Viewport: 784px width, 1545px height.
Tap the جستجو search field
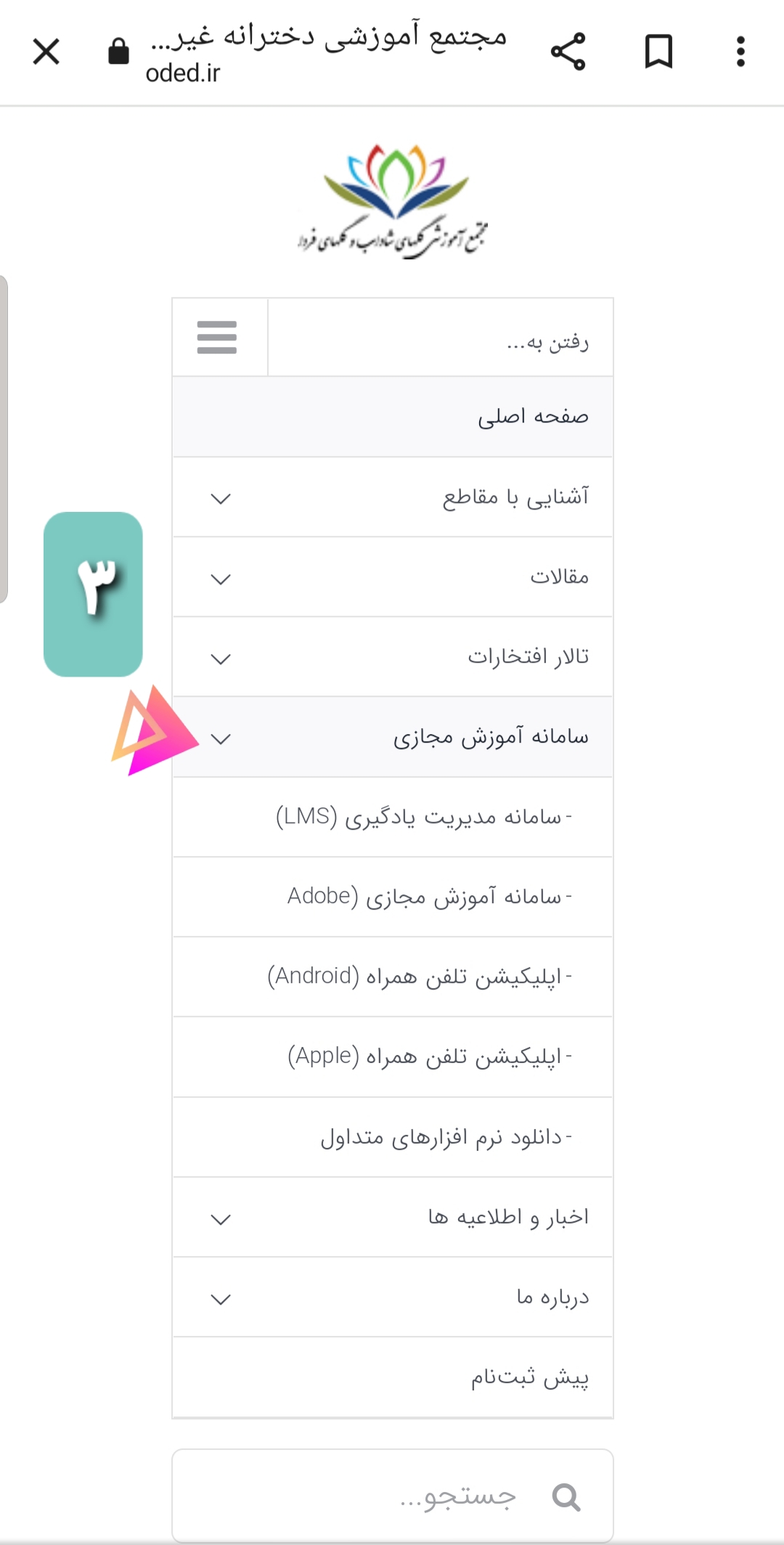(407, 1496)
